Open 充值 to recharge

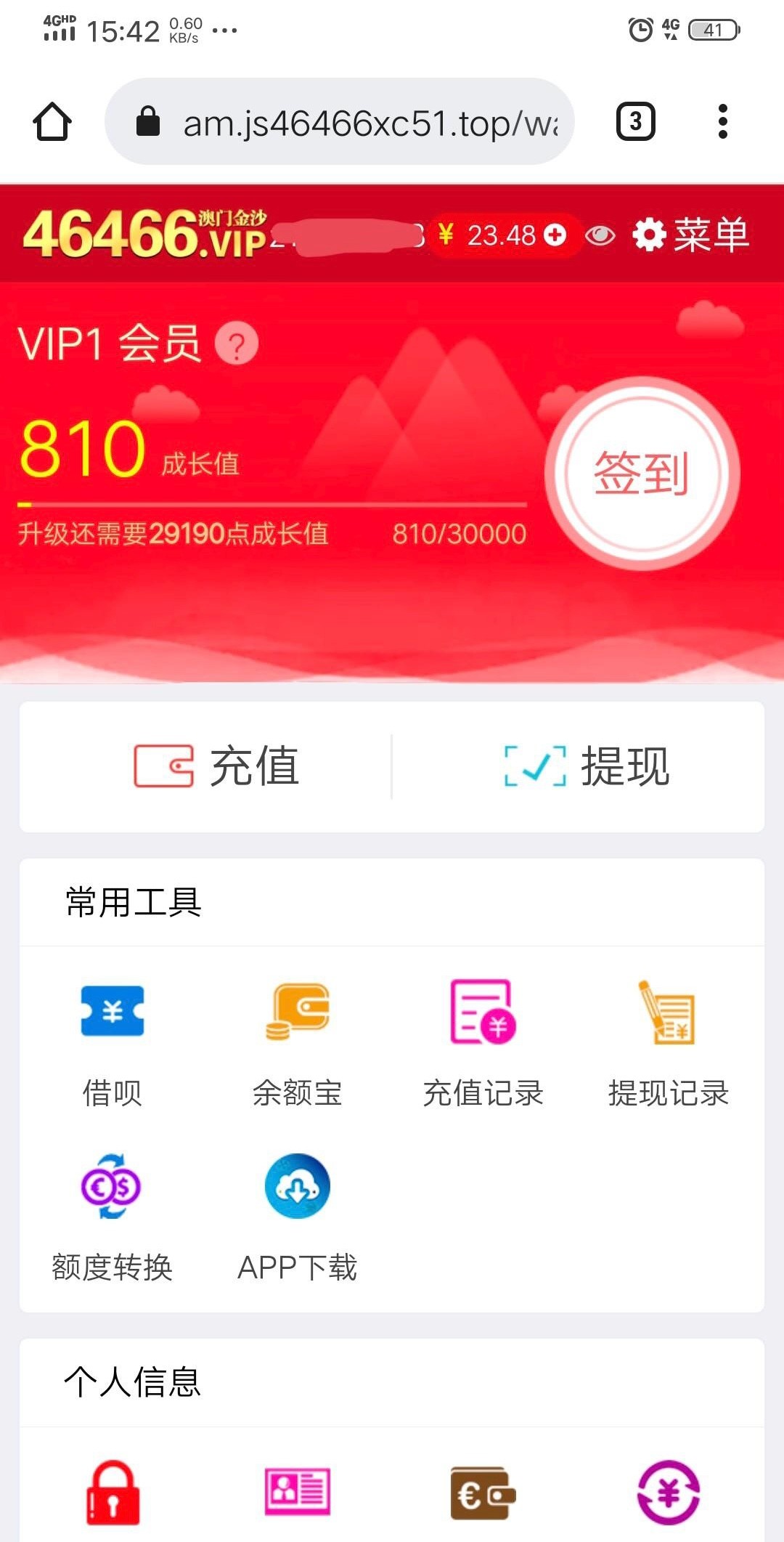(216, 766)
